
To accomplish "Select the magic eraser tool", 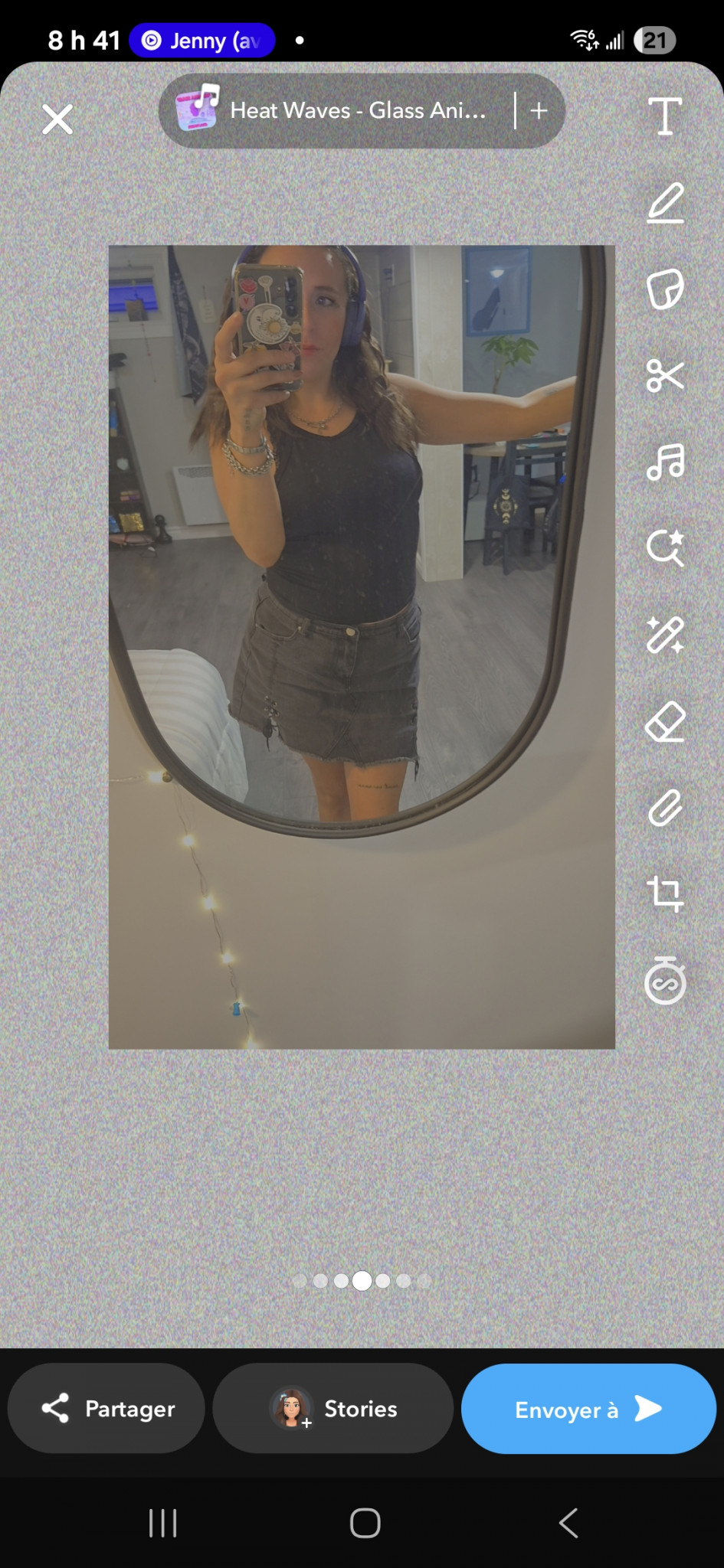I will 664,722.
